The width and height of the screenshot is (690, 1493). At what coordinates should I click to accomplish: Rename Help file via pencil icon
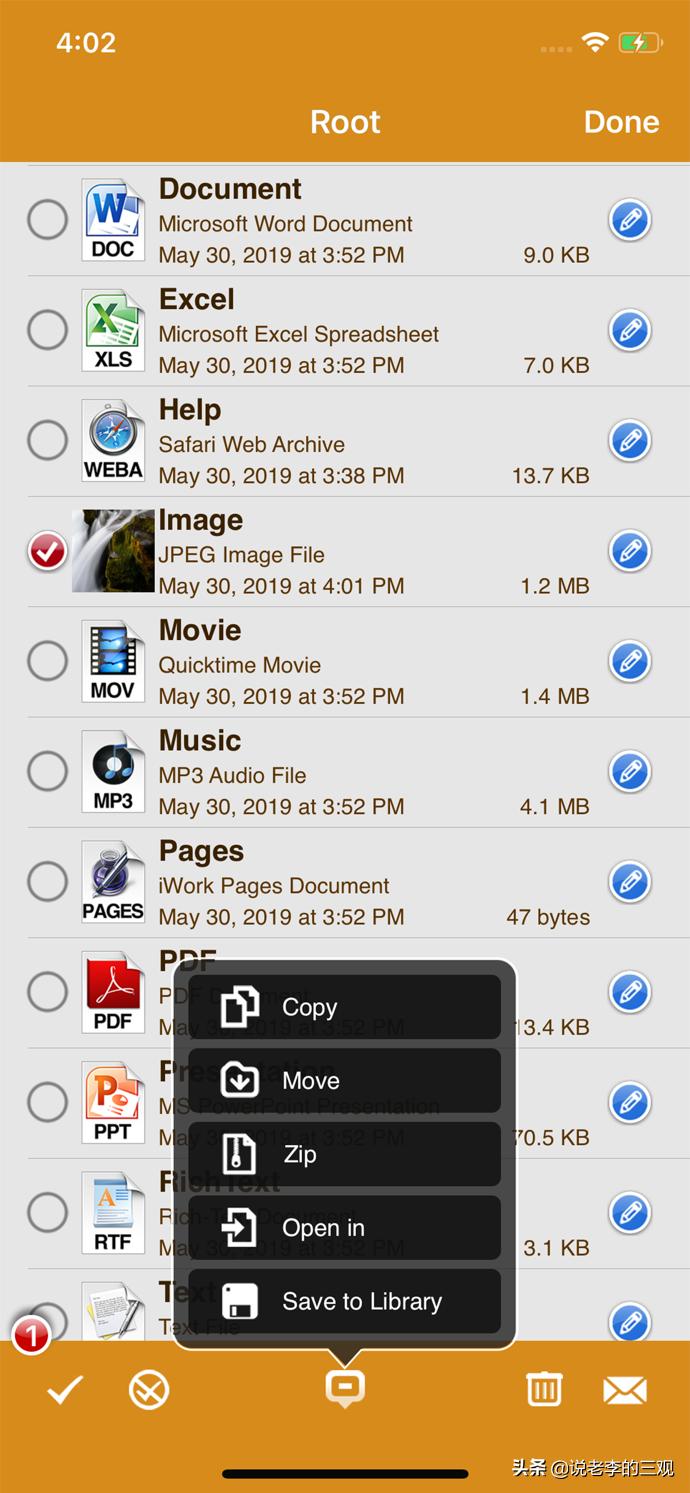(630, 440)
